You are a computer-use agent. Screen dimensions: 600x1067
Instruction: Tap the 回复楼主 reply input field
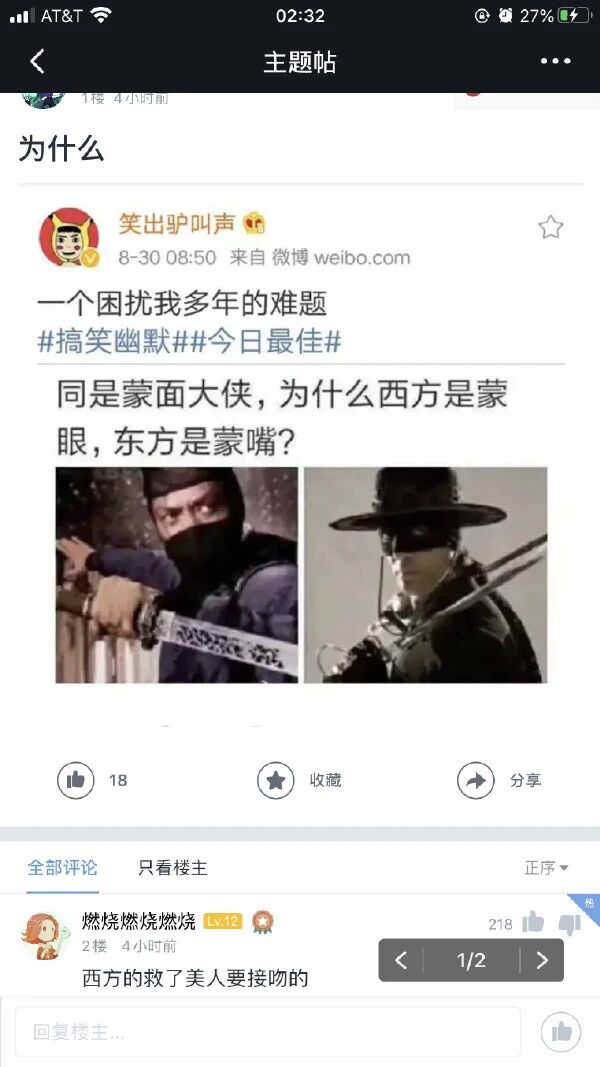click(x=267, y=1032)
